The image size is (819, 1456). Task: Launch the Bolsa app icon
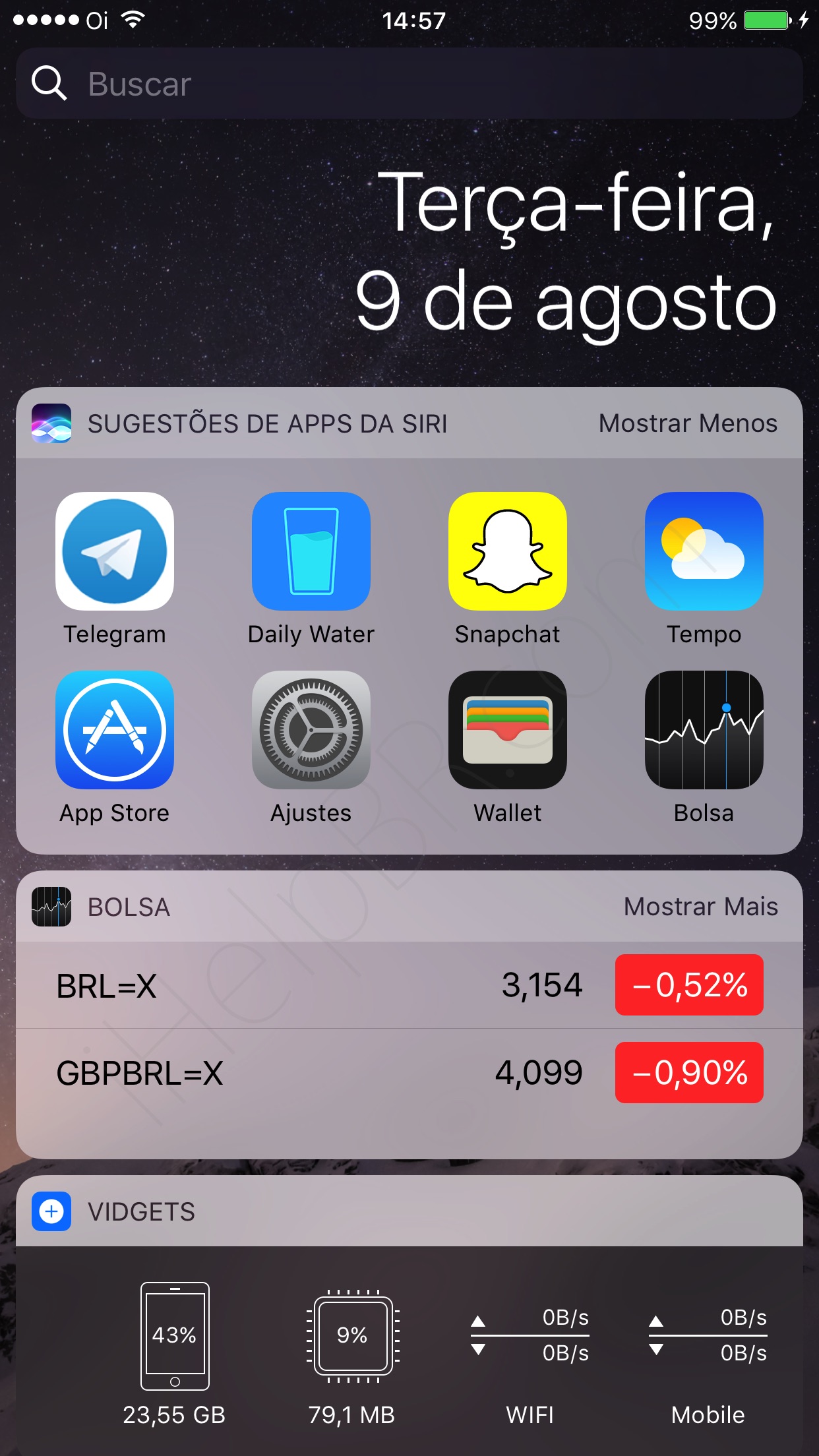tap(704, 730)
